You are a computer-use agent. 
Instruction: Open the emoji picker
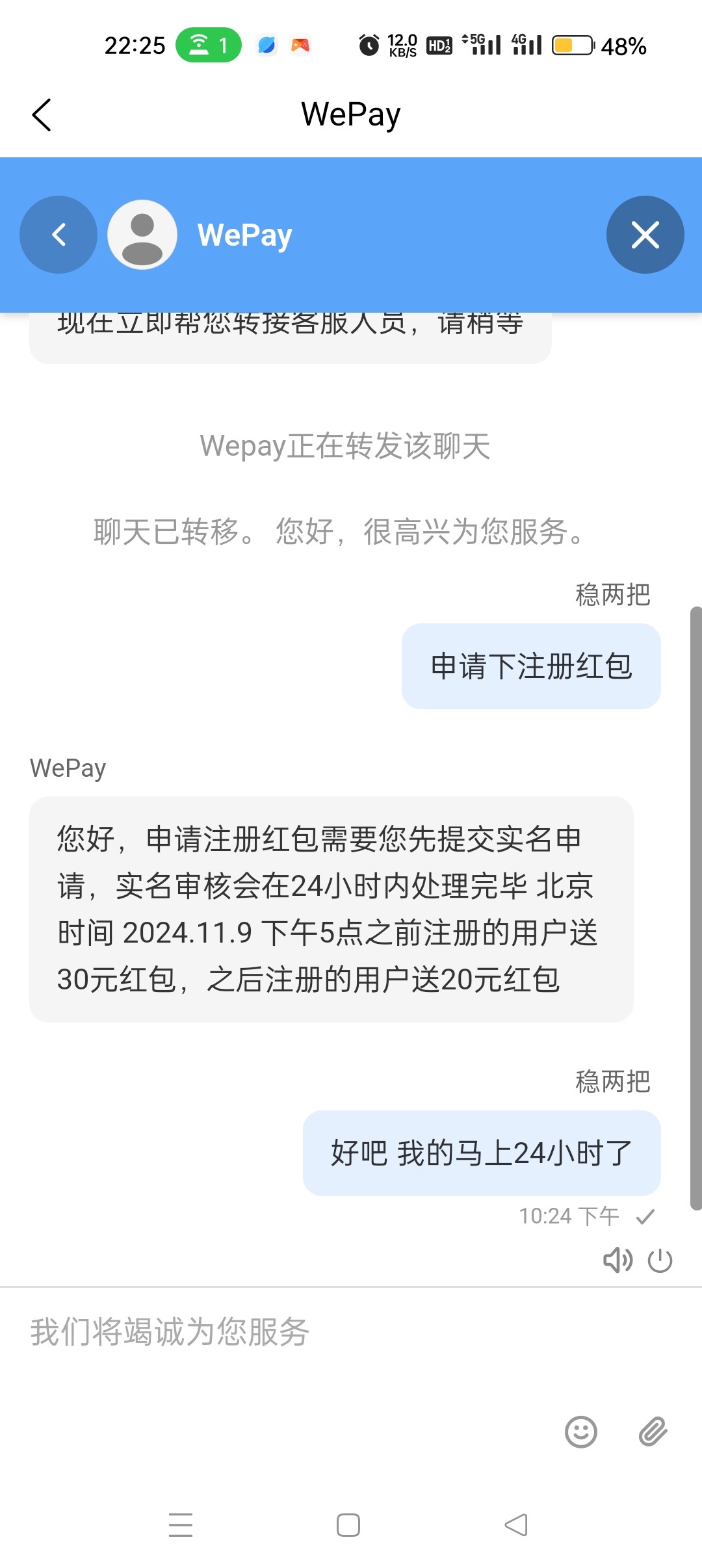tap(581, 1431)
